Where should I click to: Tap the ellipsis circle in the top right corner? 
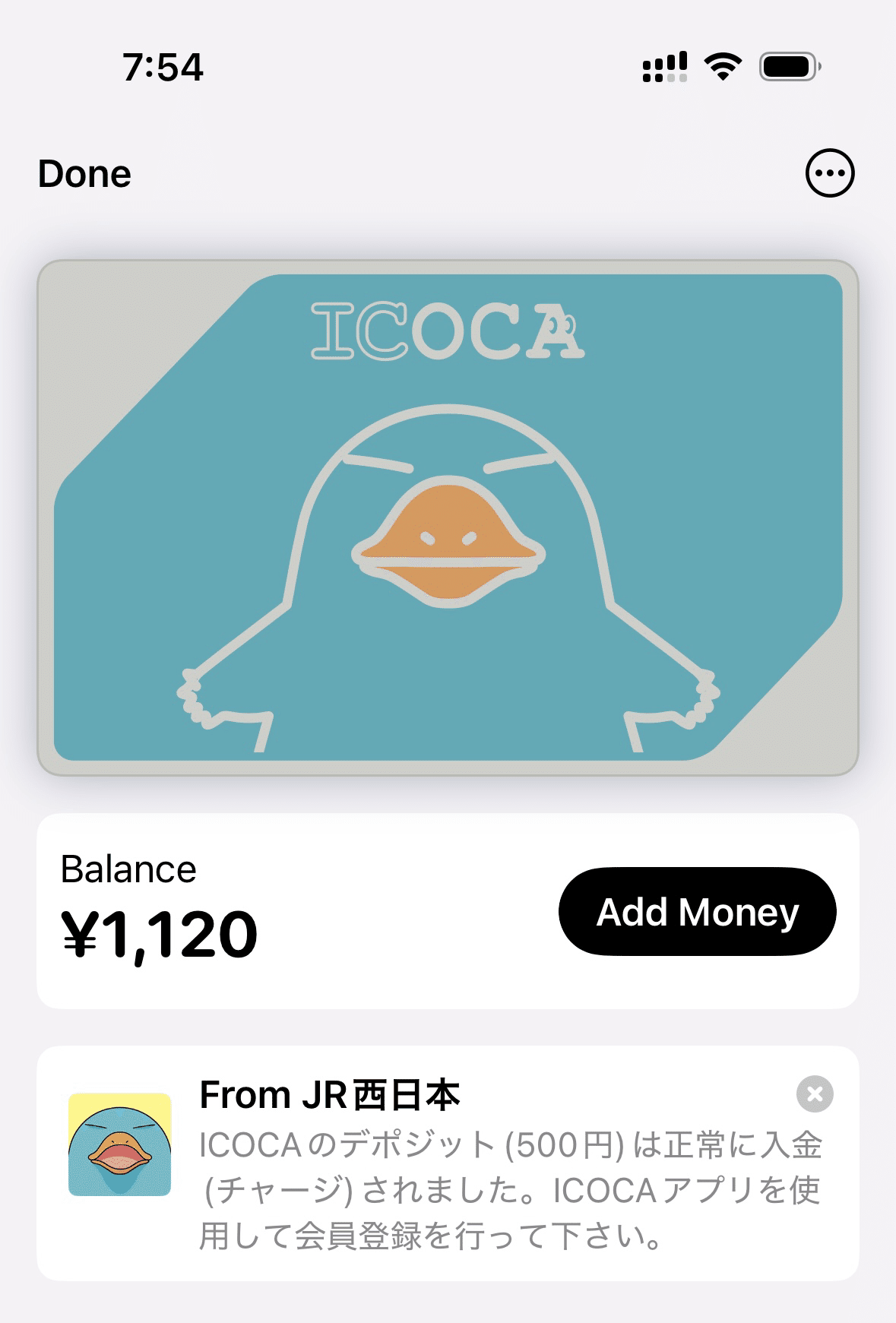(828, 173)
